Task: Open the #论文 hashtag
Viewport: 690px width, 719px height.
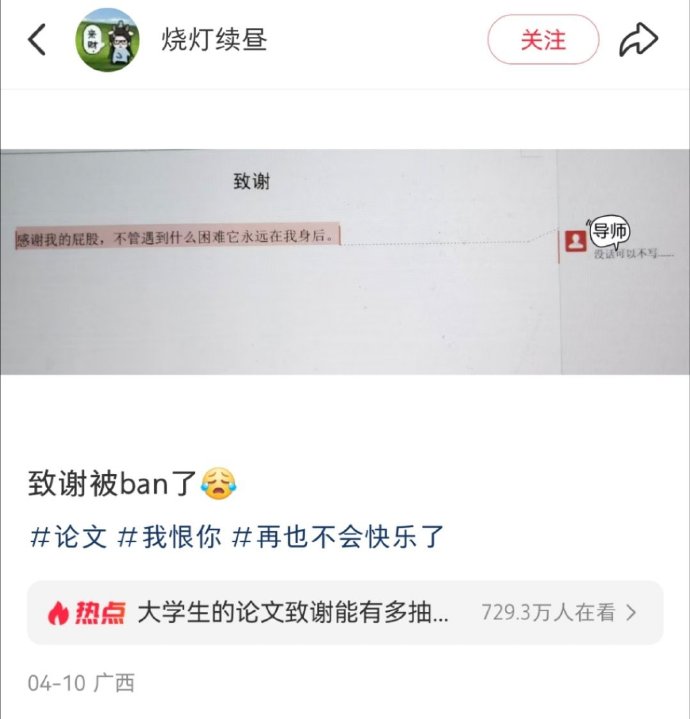Action: tap(69, 536)
